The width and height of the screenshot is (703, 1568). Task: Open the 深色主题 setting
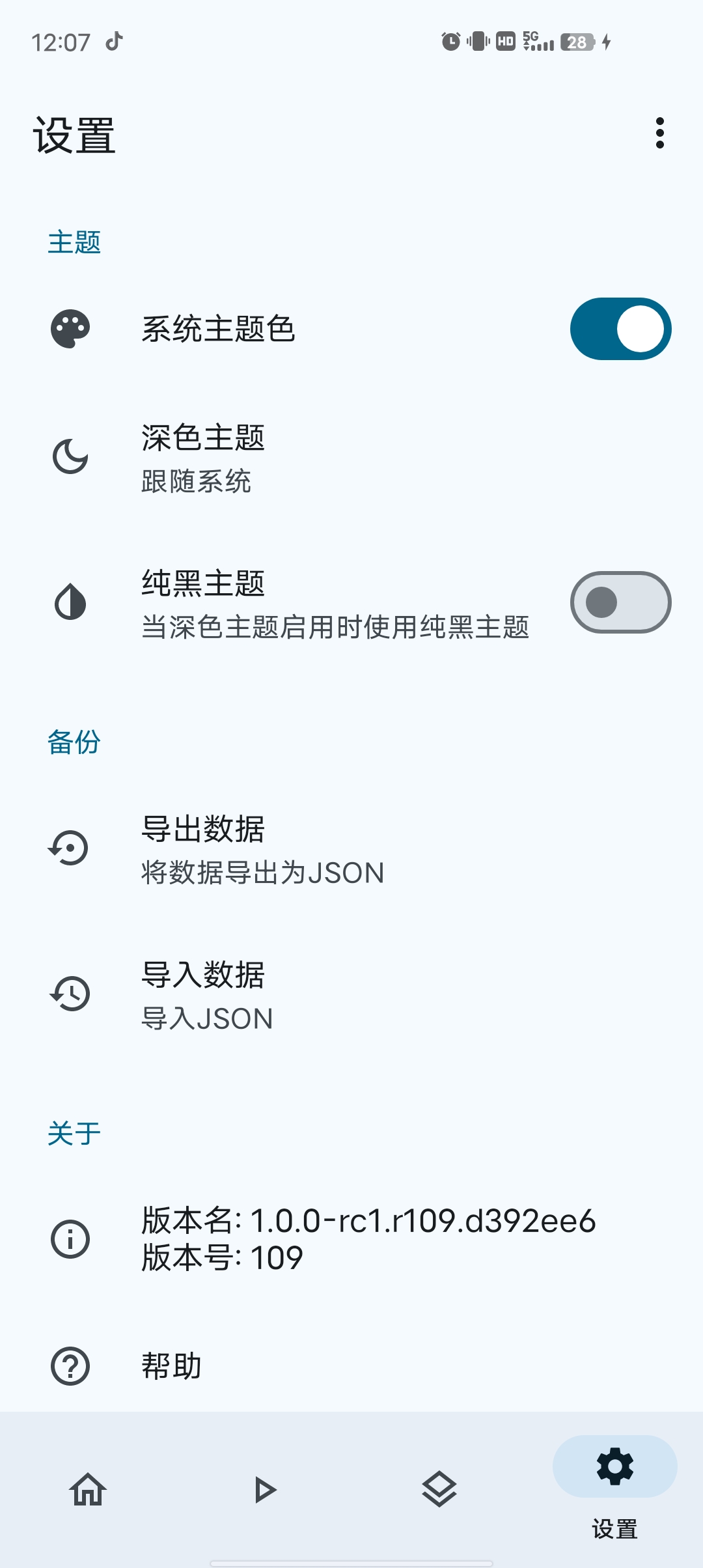pyautogui.click(x=351, y=458)
